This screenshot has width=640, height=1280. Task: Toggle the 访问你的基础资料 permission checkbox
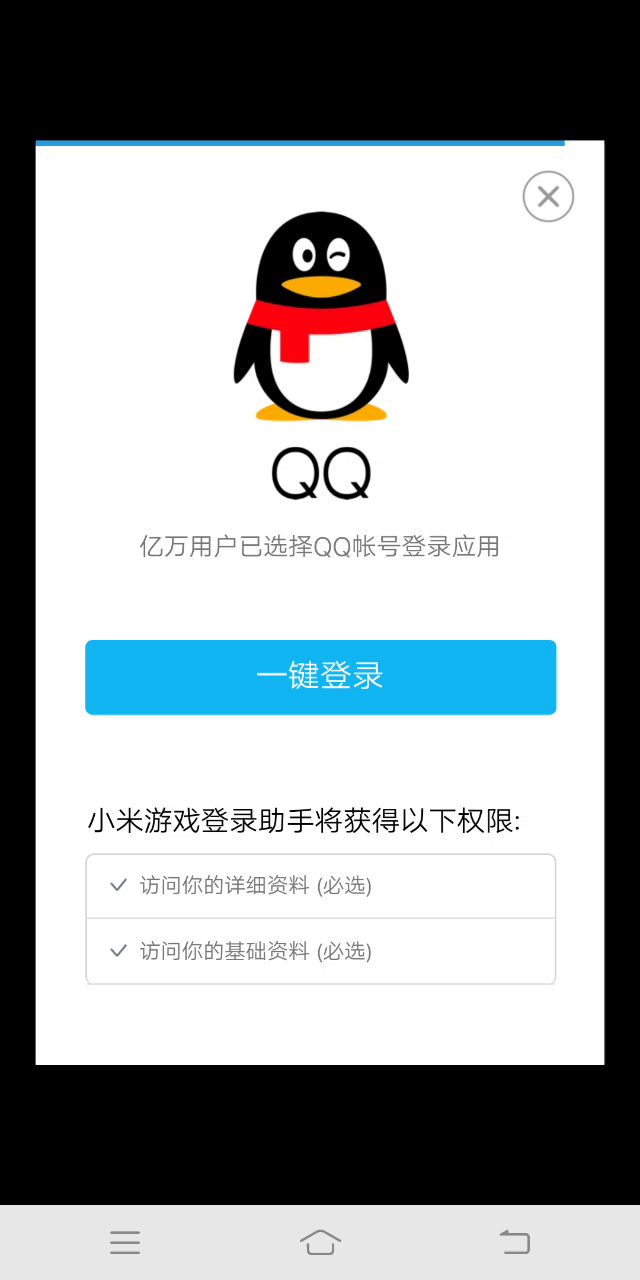pos(118,950)
